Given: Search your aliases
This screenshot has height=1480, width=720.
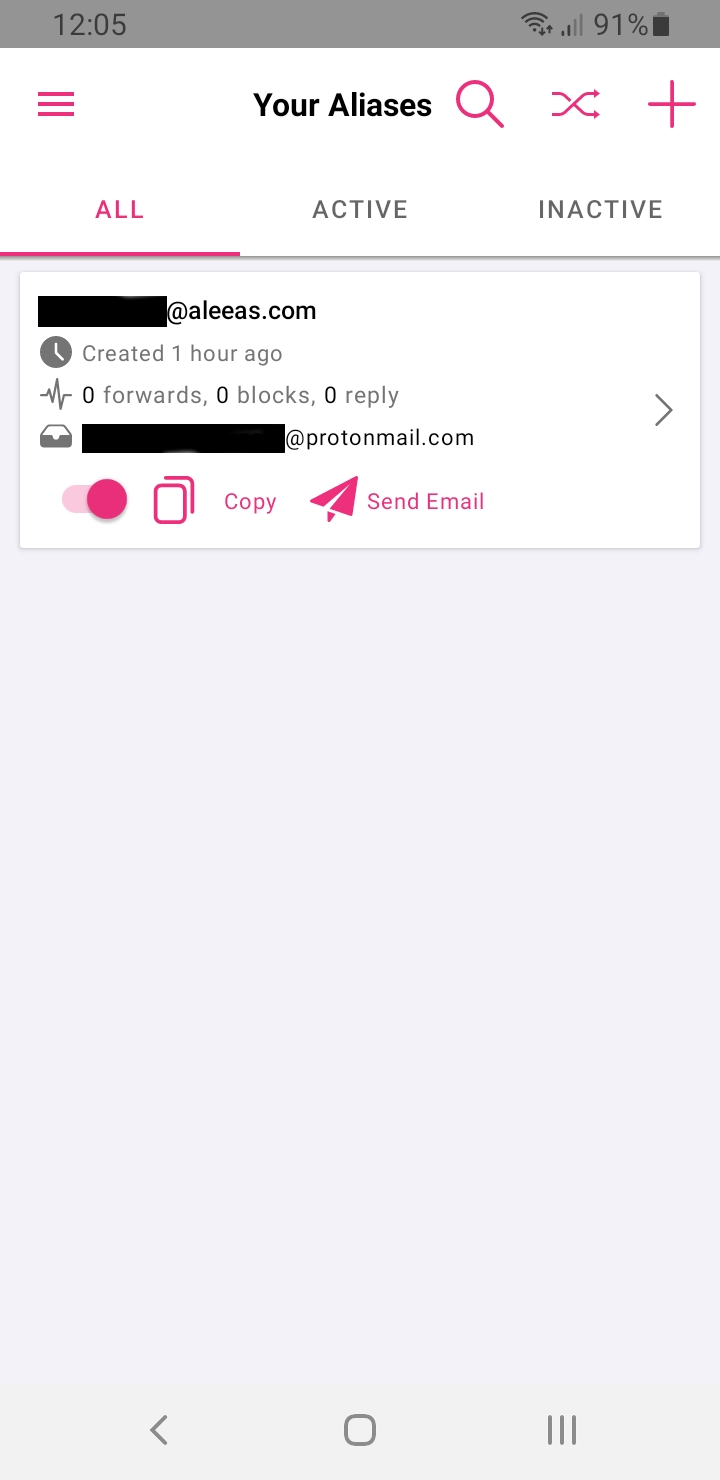Looking at the screenshot, I should click(x=480, y=104).
